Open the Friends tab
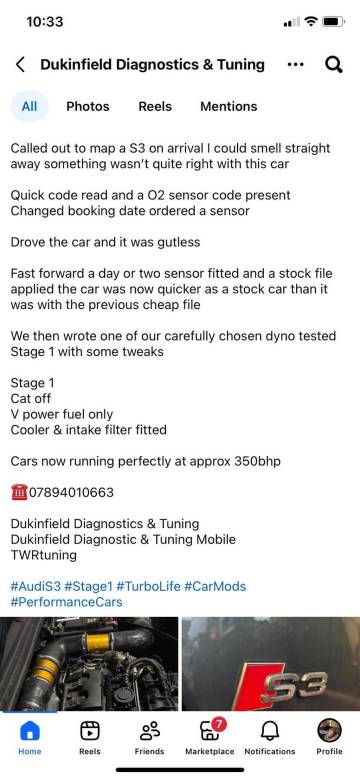 coord(149,737)
